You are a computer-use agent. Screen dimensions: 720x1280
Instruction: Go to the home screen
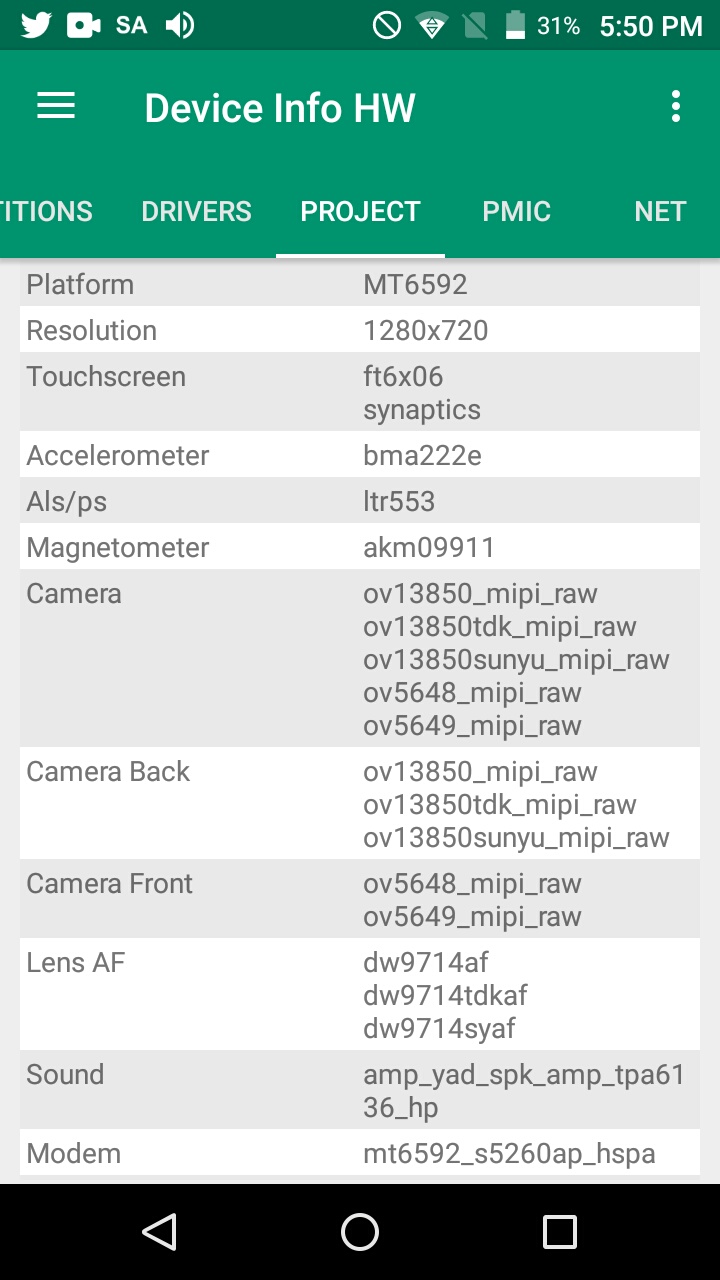(360, 1232)
